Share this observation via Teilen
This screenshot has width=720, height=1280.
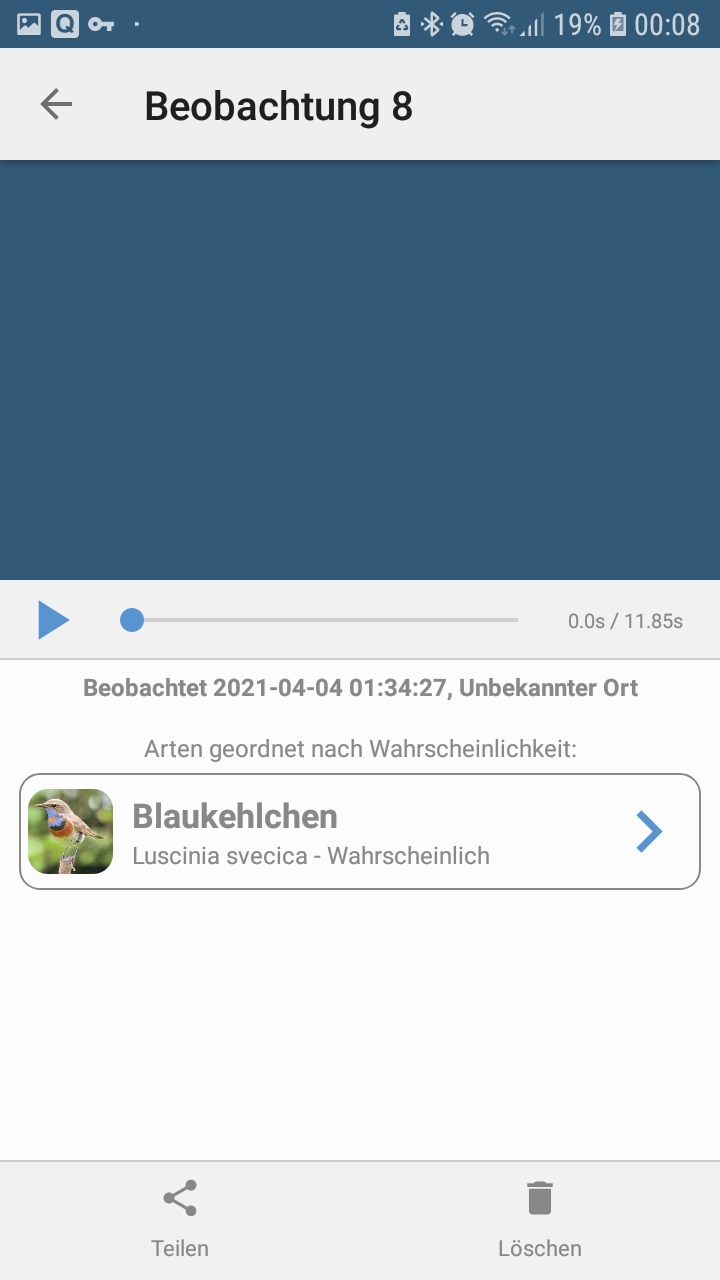pos(180,1218)
